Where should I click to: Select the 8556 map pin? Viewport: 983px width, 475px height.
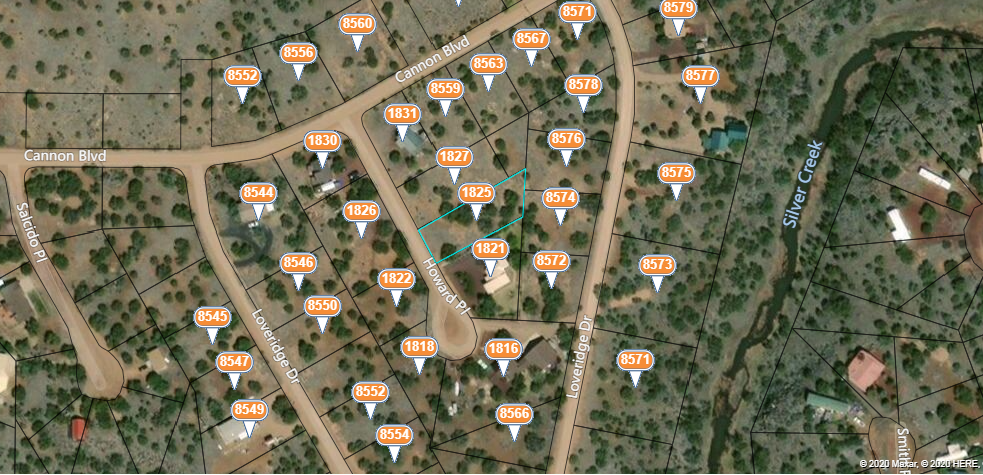click(298, 54)
